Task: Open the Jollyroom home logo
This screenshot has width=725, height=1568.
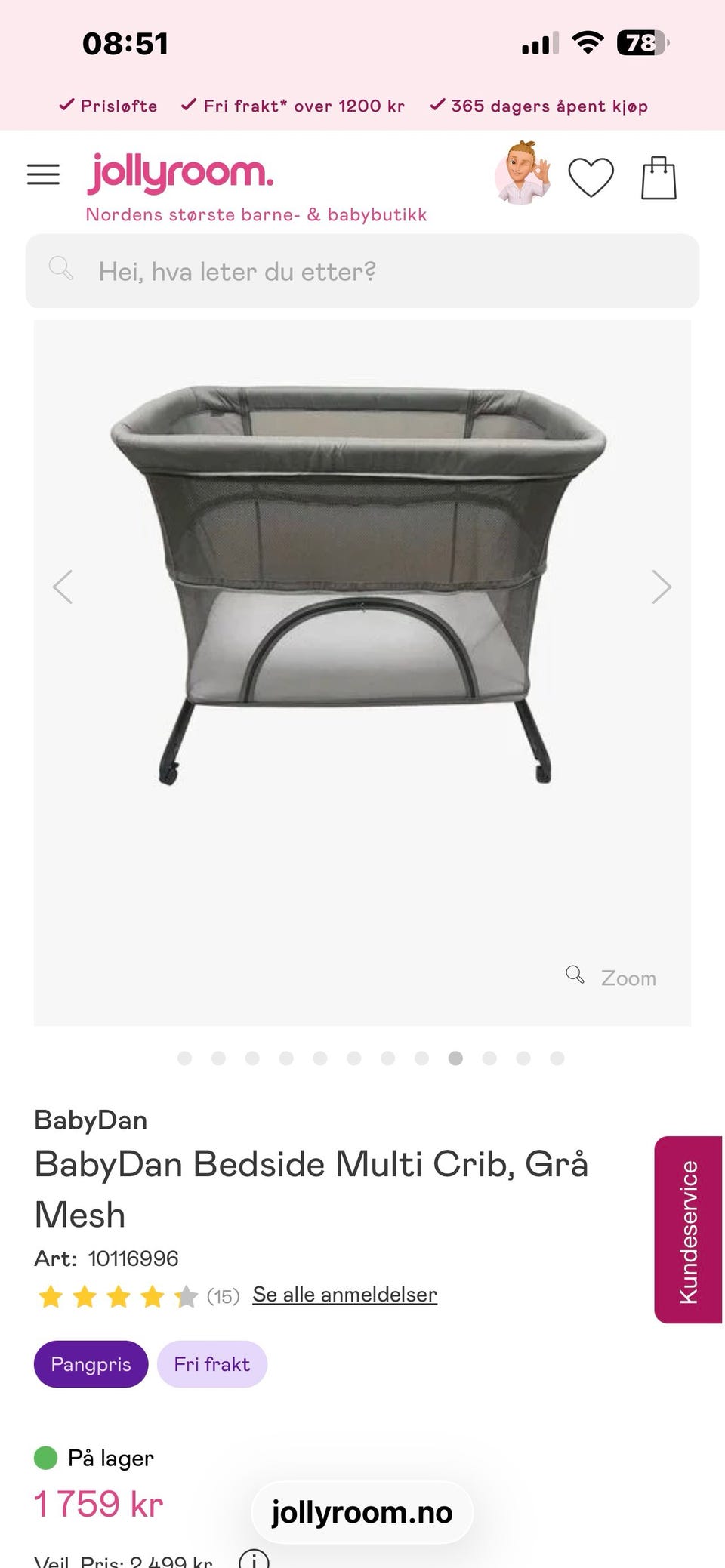Action: pyautogui.click(x=180, y=174)
